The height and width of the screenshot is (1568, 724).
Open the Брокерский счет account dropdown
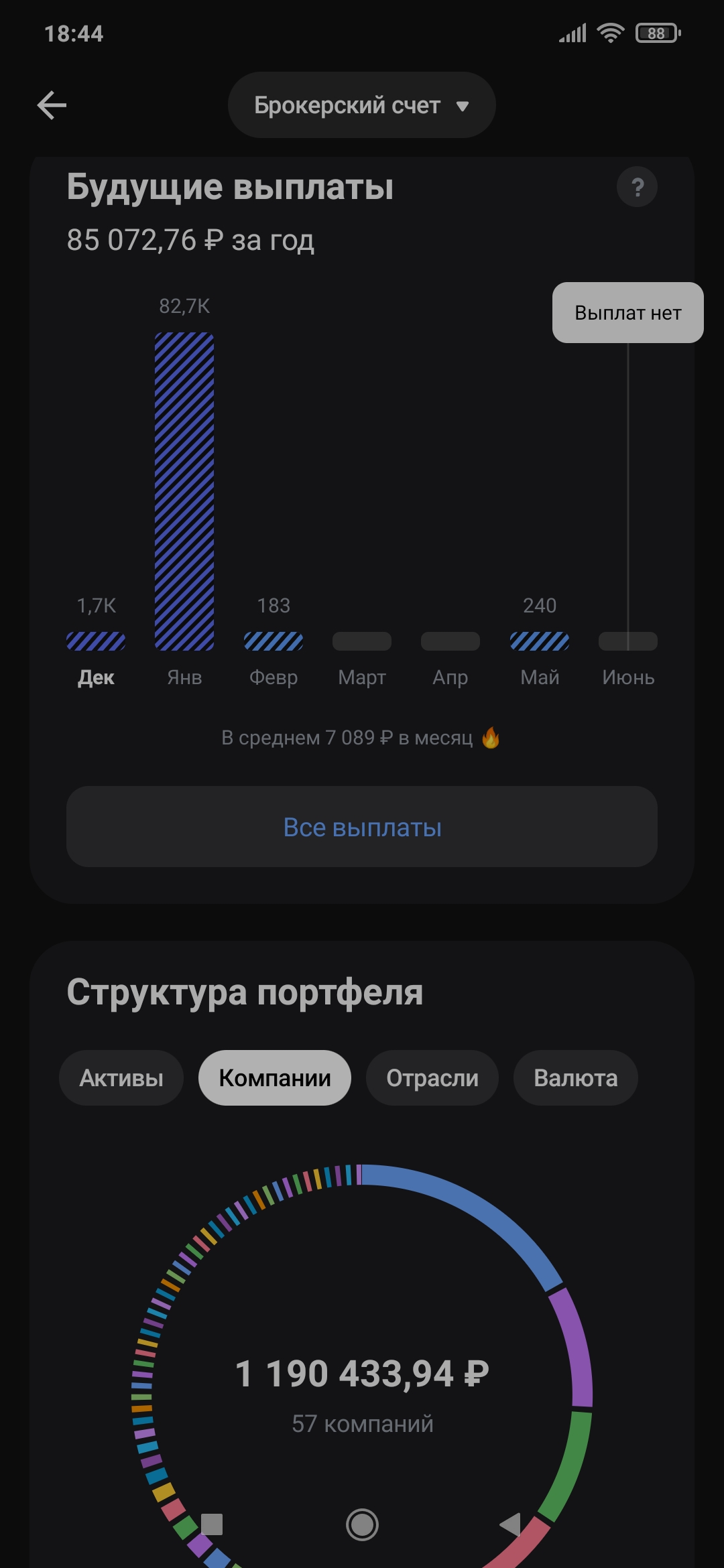point(361,105)
